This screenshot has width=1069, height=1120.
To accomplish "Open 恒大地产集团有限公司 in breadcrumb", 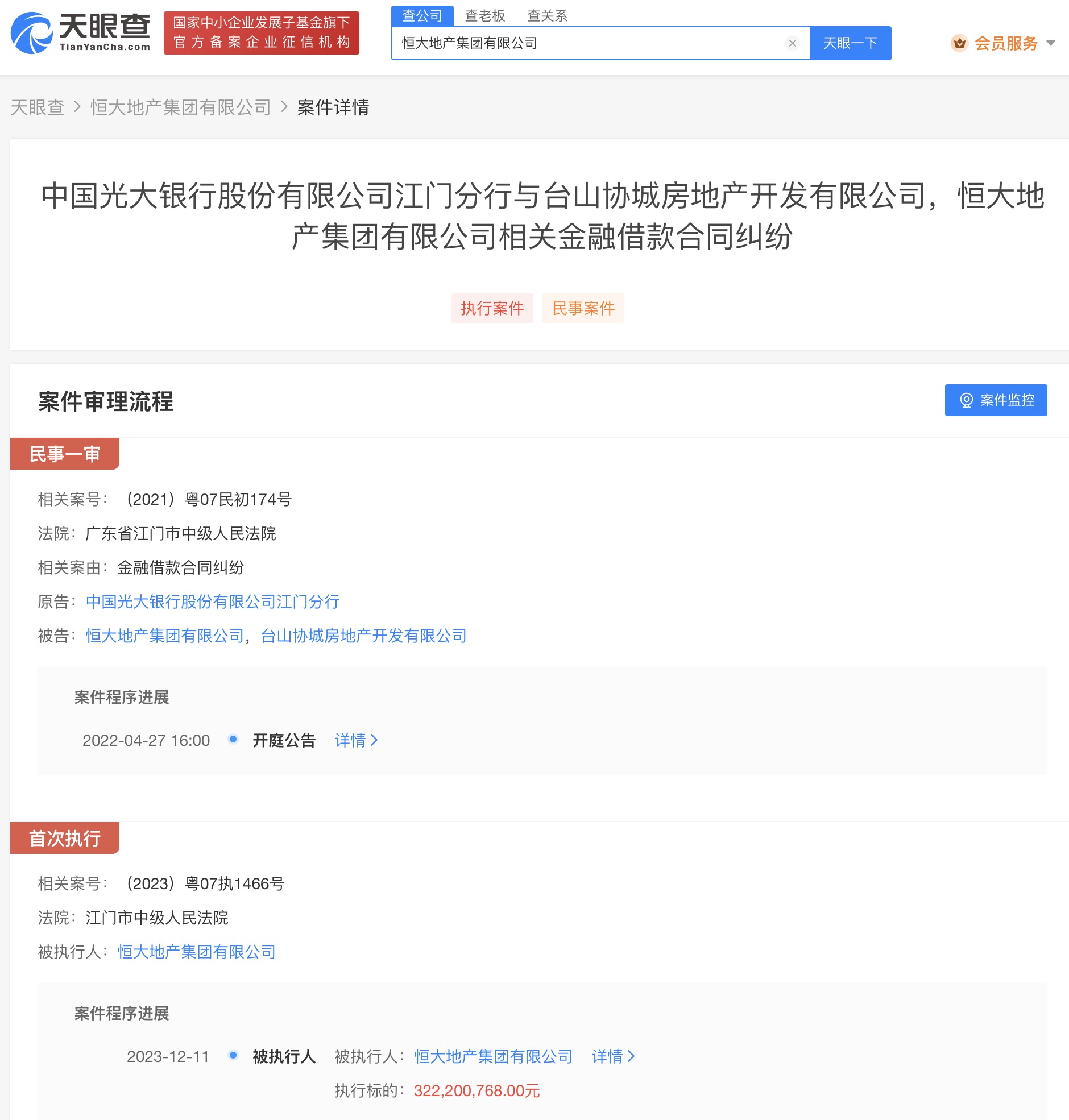I will point(181,107).
